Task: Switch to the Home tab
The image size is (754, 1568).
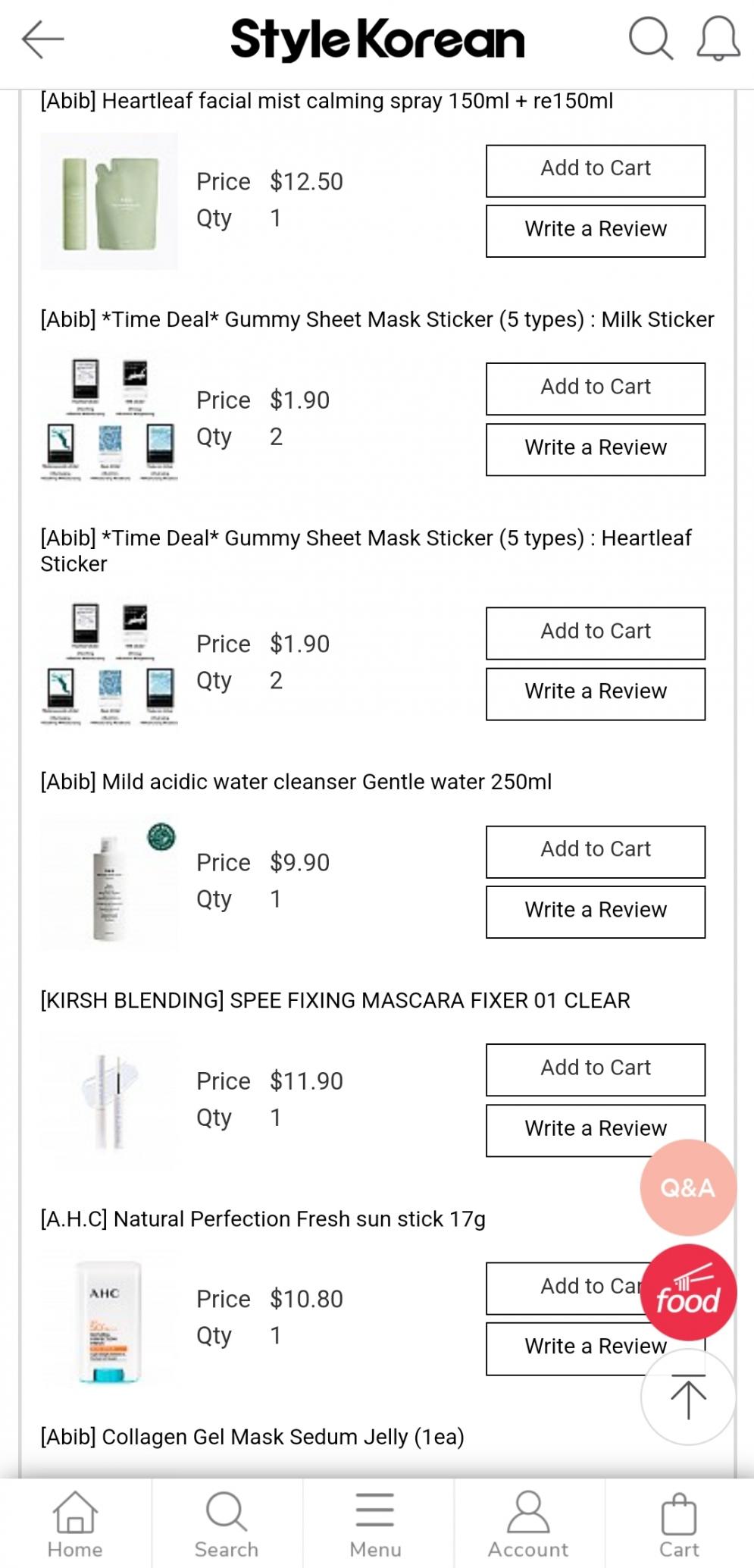Action: (x=75, y=1524)
